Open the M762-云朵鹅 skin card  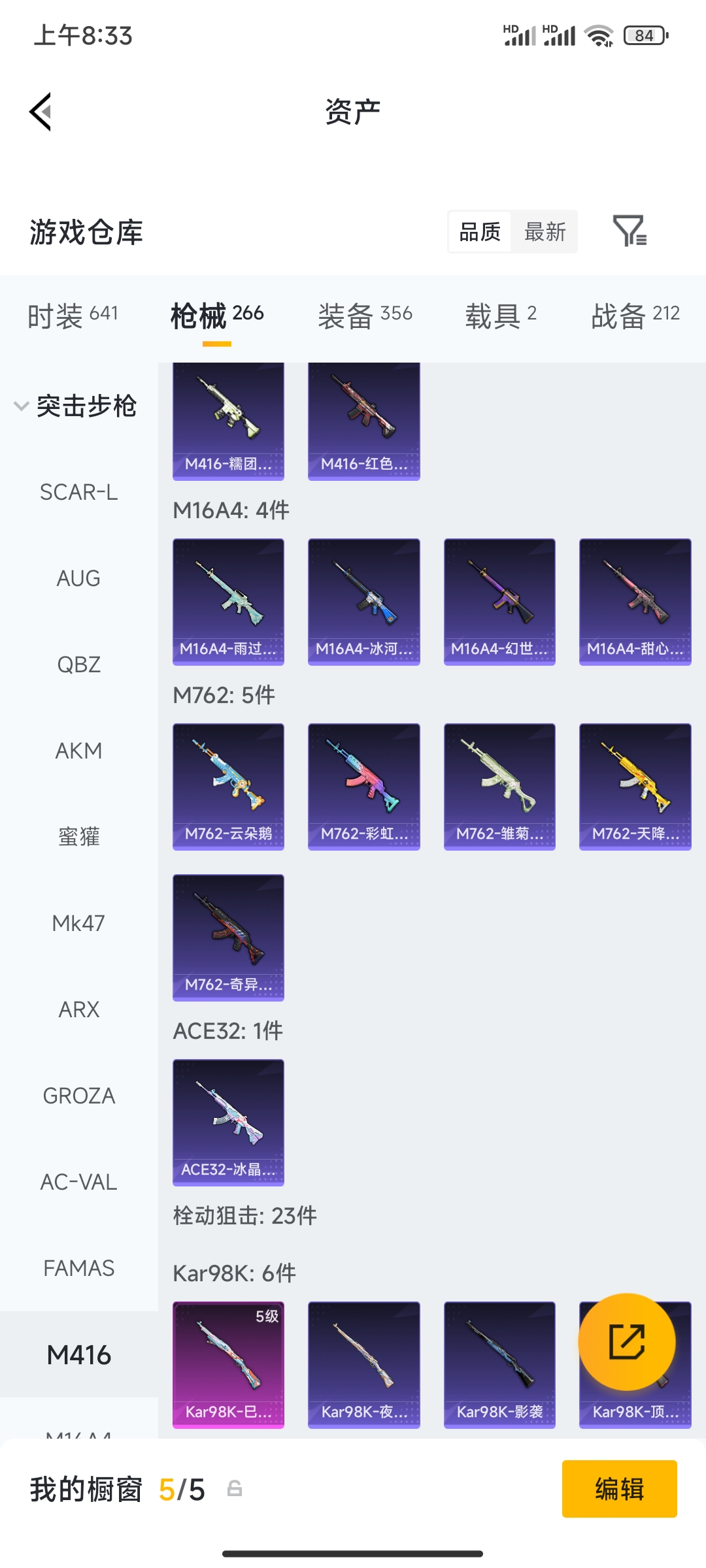(x=228, y=787)
